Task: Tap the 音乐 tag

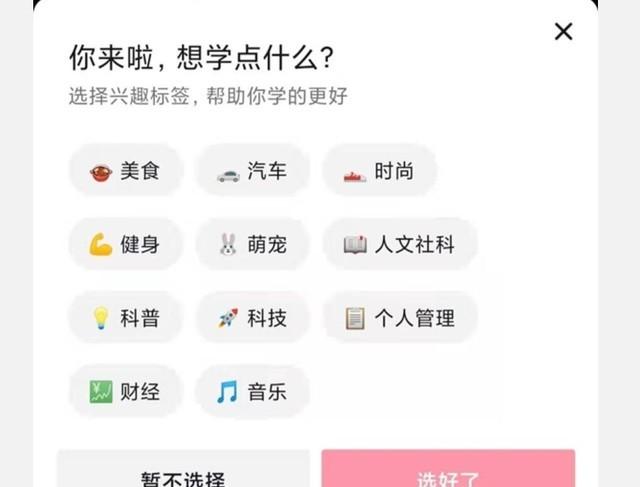Action: pyautogui.click(x=252, y=392)
